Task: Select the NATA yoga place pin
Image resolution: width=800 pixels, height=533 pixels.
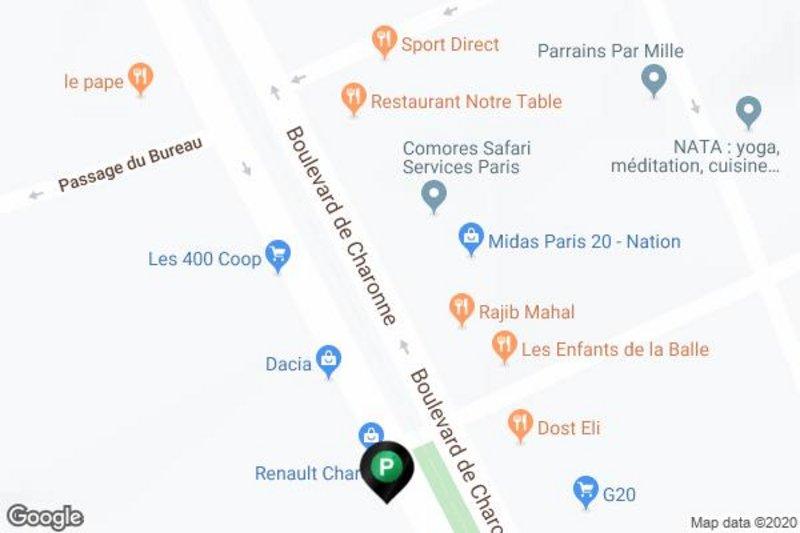Action: tap(748, 112)
